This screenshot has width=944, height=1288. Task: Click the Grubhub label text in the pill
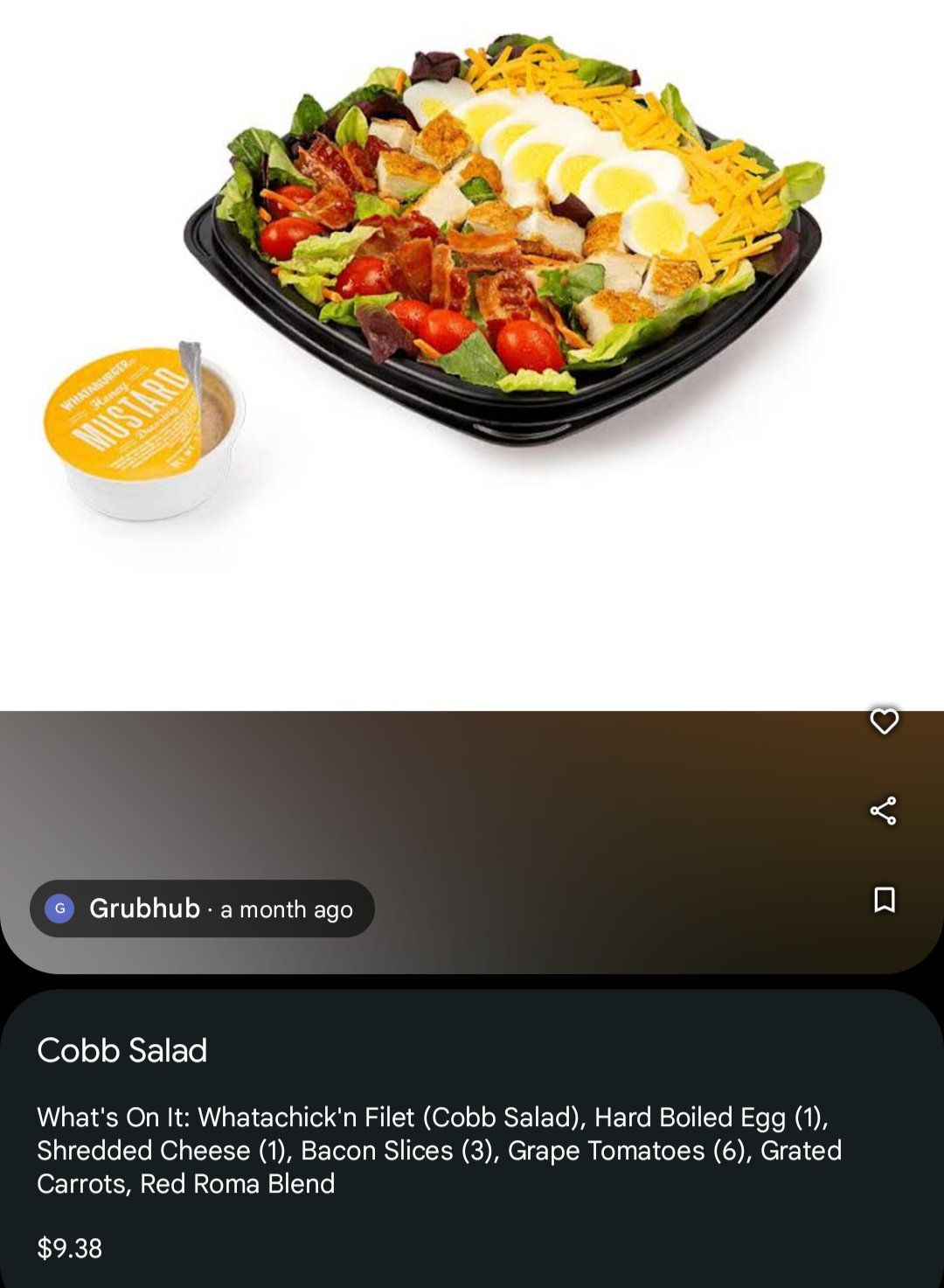pos(145,909)
